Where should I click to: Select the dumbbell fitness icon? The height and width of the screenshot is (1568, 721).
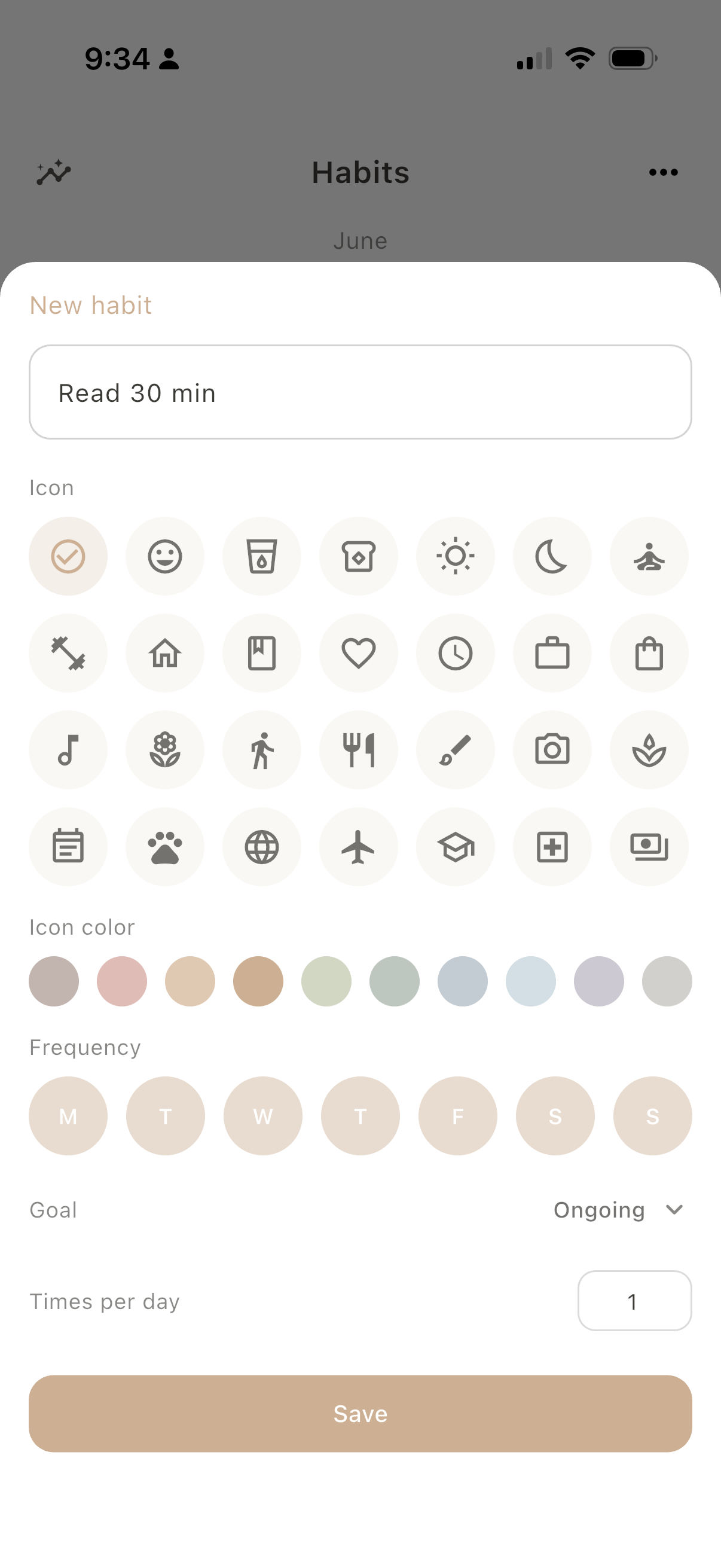[68, 653]
